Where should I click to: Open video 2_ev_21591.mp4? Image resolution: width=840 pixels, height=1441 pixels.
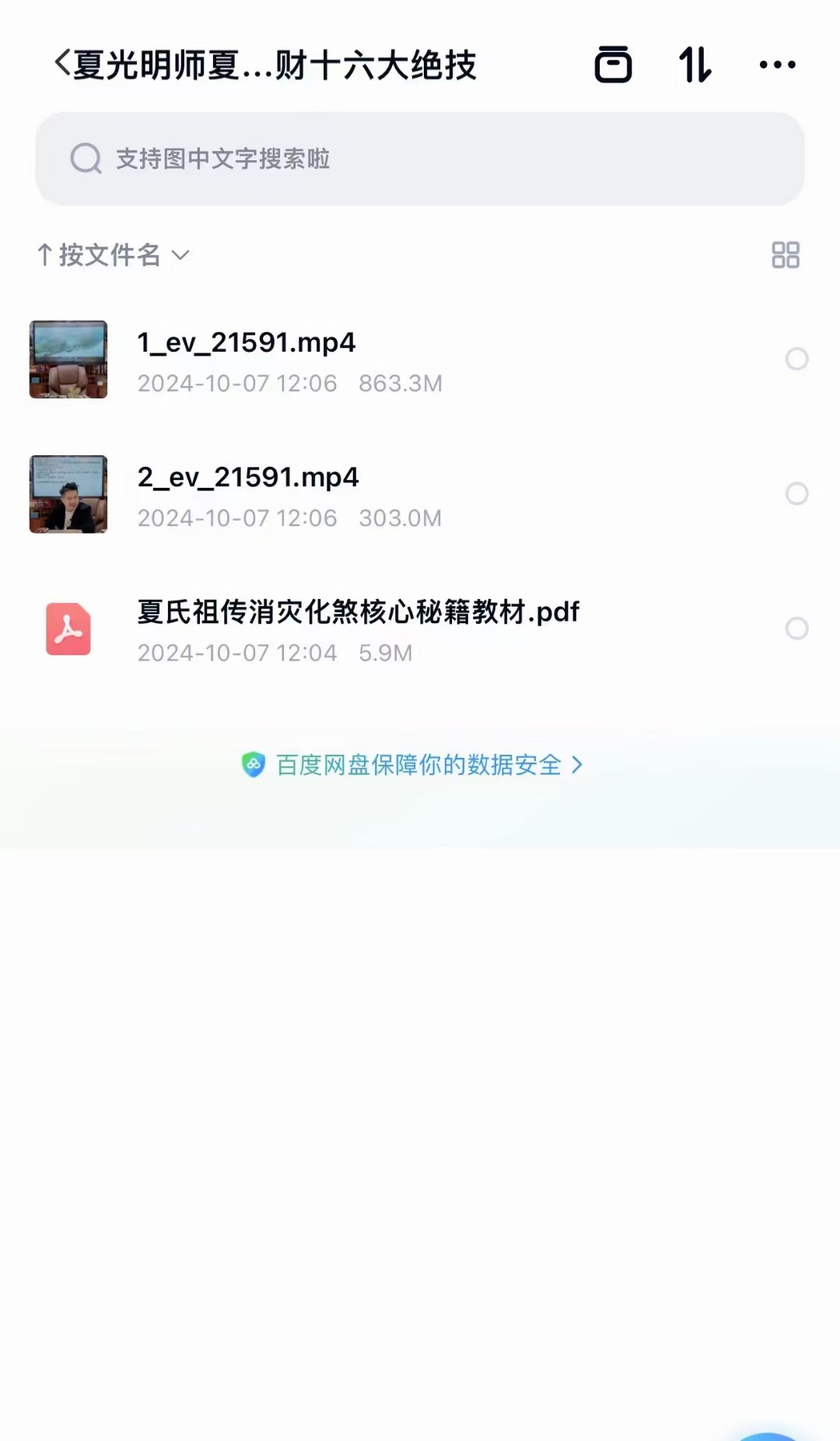[247, 478]
